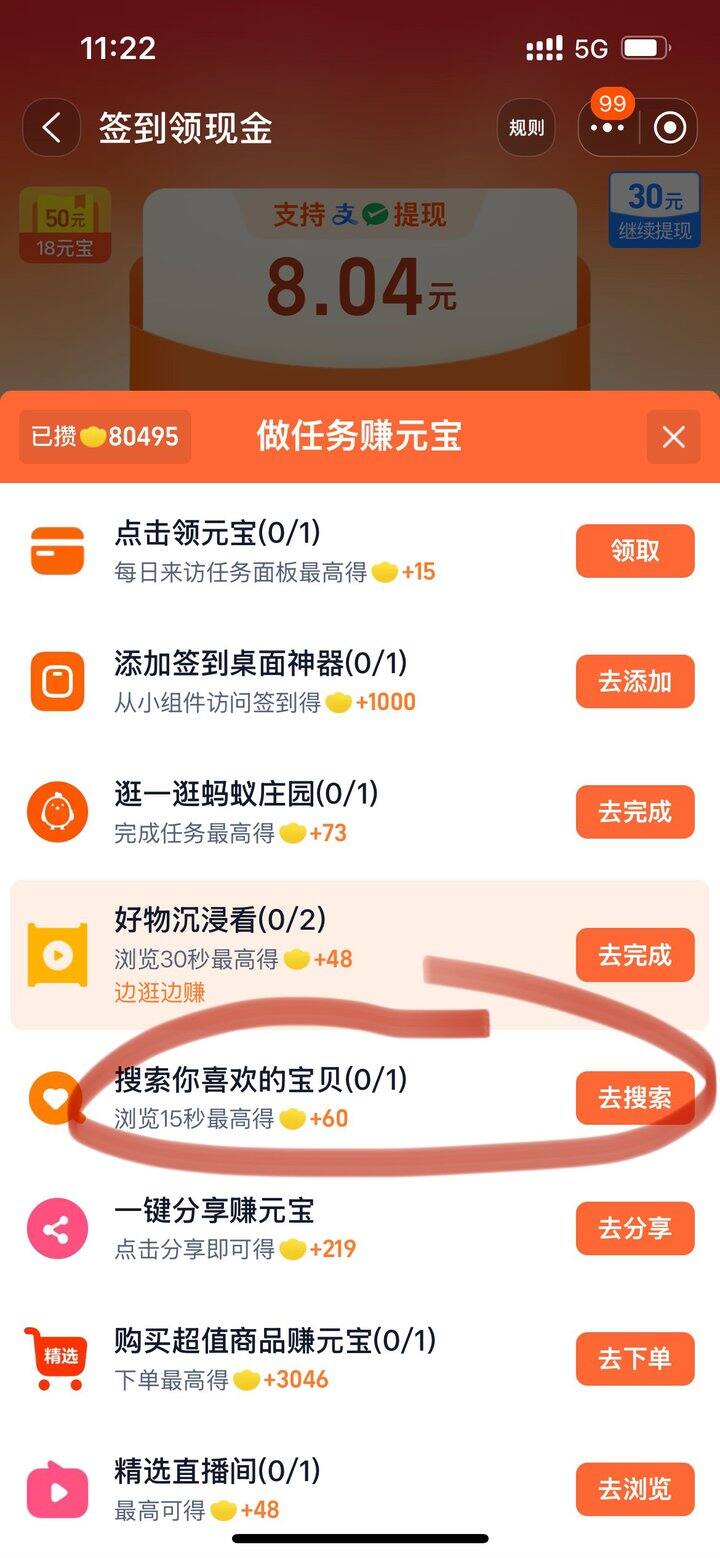The image size is (720, 1558).
Task: Open the 50元 18元宝 badge
Action: 65,225
